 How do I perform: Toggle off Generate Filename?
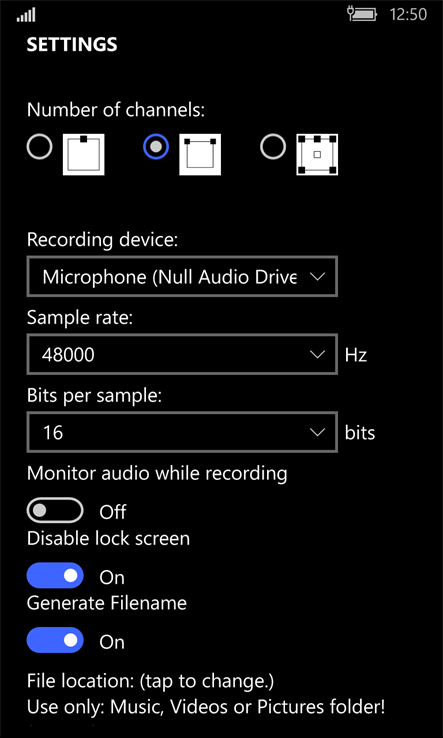(x=55, y=640)
